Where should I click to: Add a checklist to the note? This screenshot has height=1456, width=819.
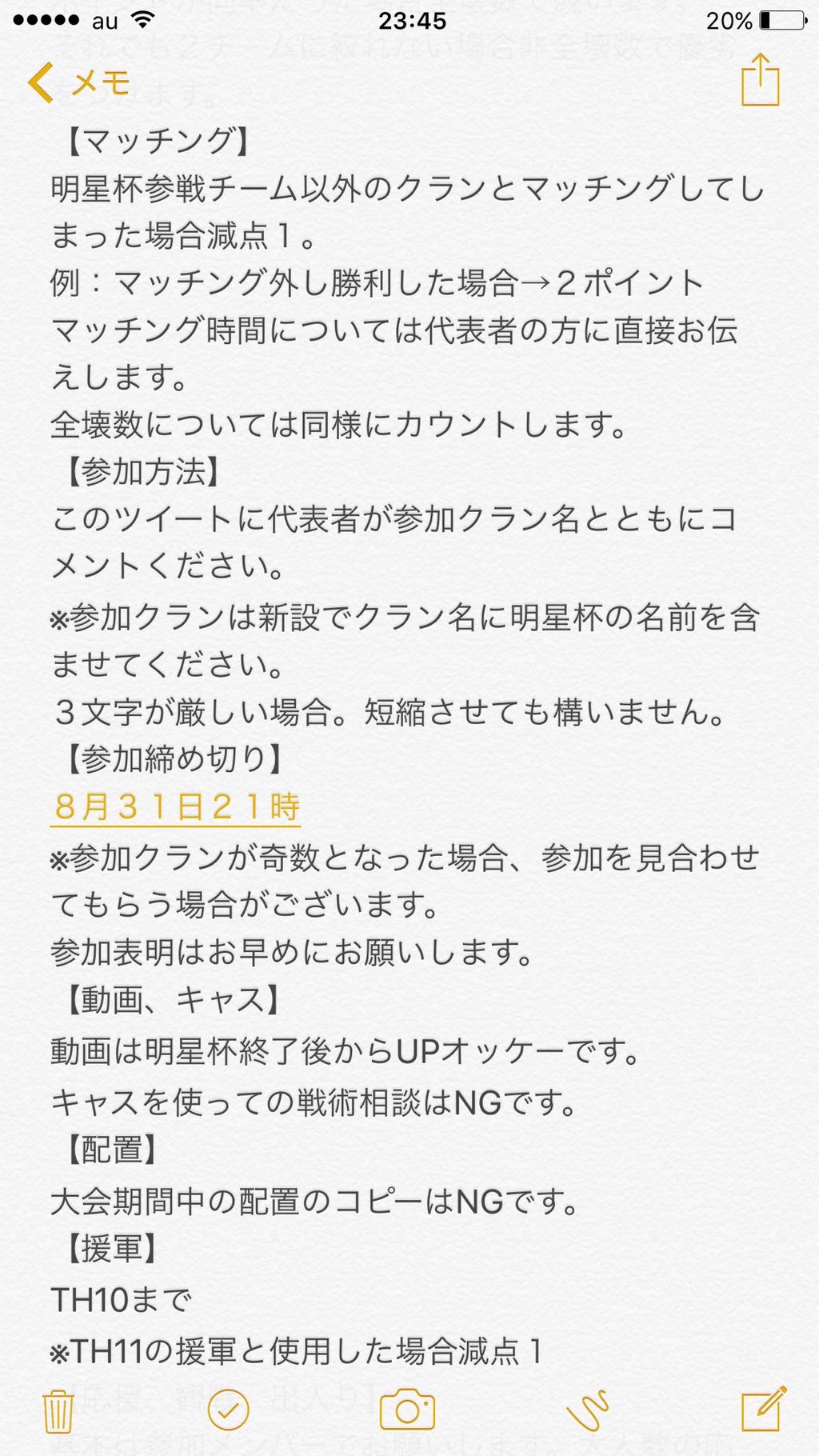[x=228, y=1410]
